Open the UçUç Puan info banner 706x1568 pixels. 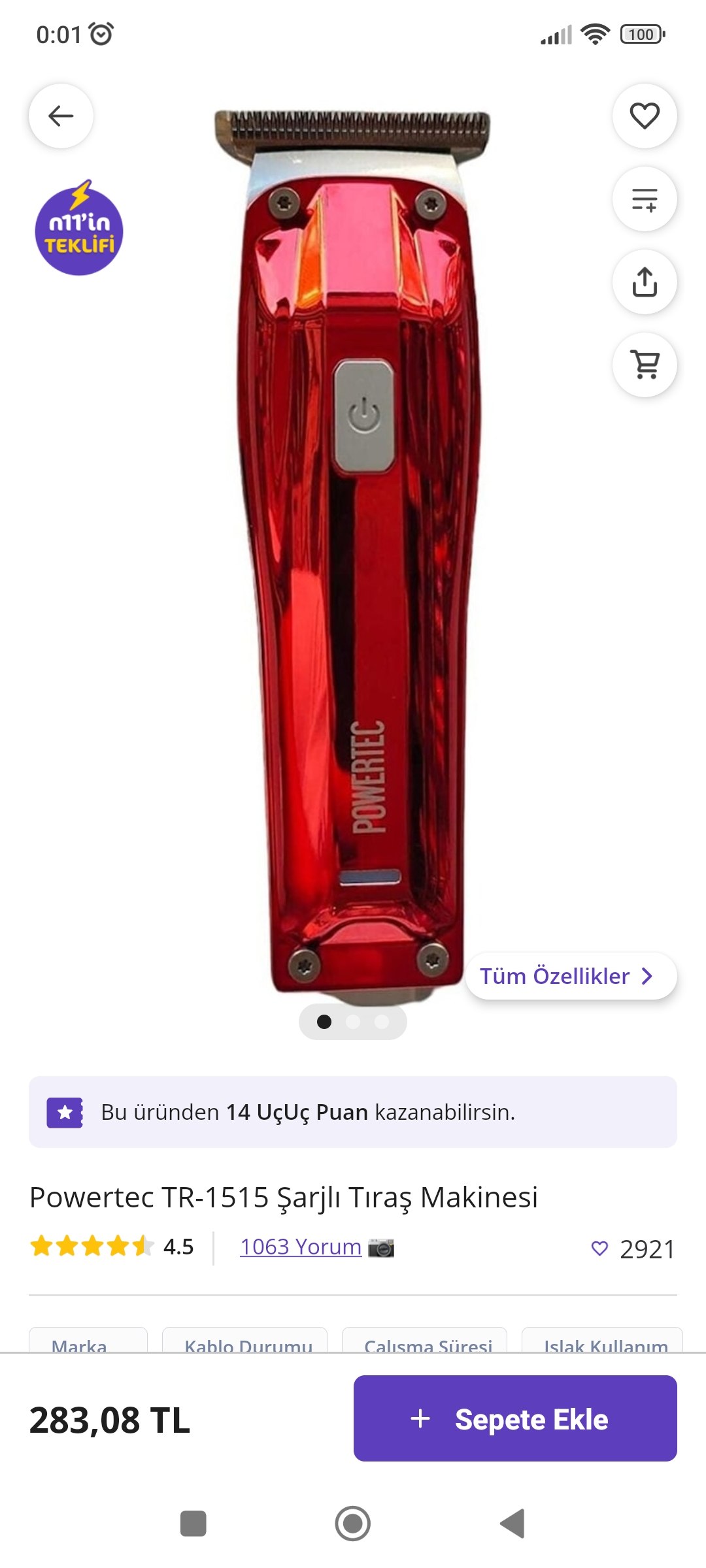pos(353,1112)
